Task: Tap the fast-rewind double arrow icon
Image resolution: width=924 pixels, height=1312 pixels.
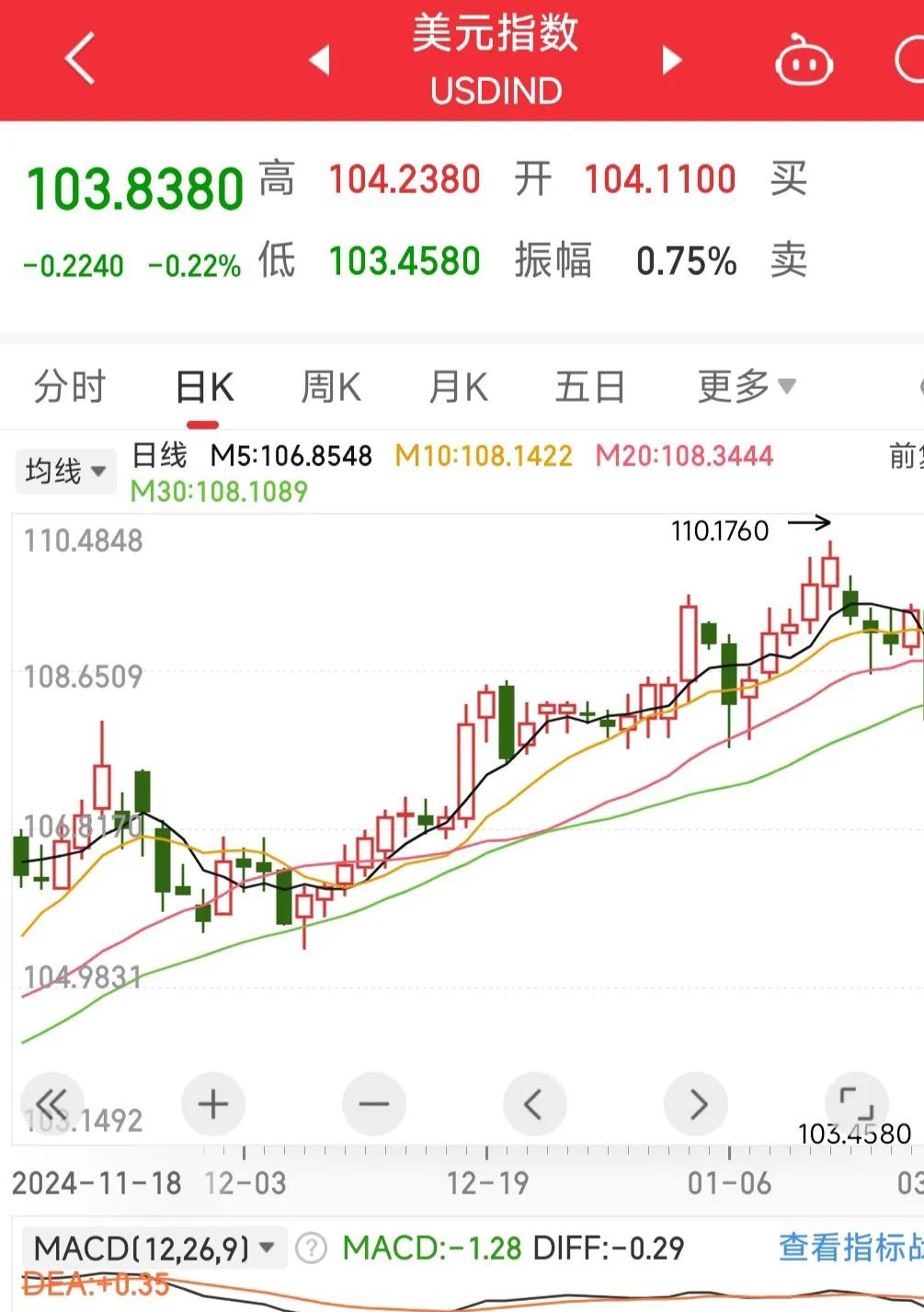Action: [52, 1103]
